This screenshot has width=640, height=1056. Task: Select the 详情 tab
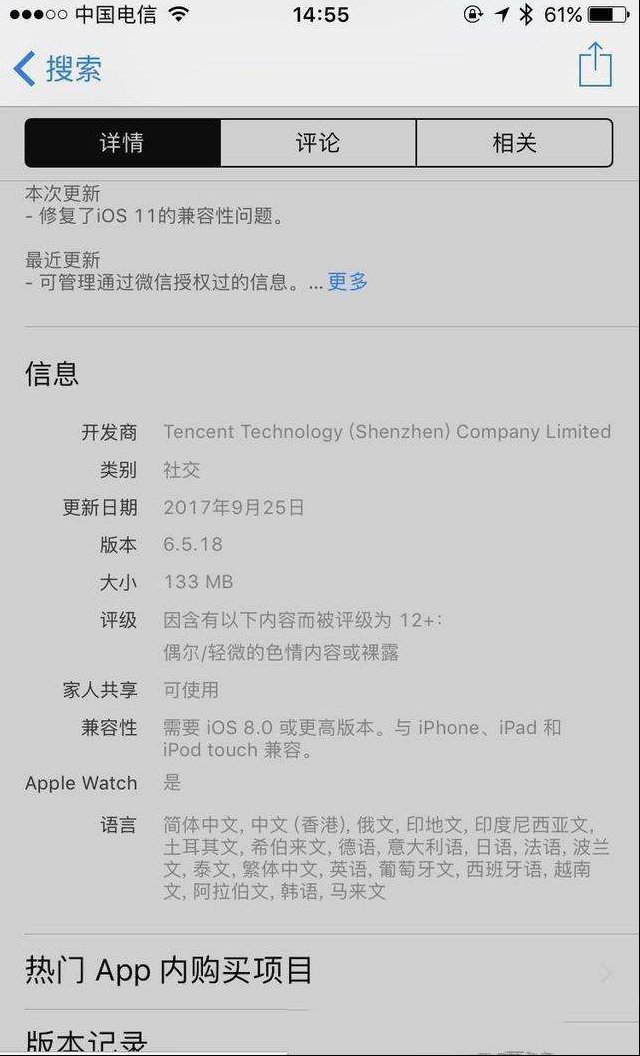123,143
